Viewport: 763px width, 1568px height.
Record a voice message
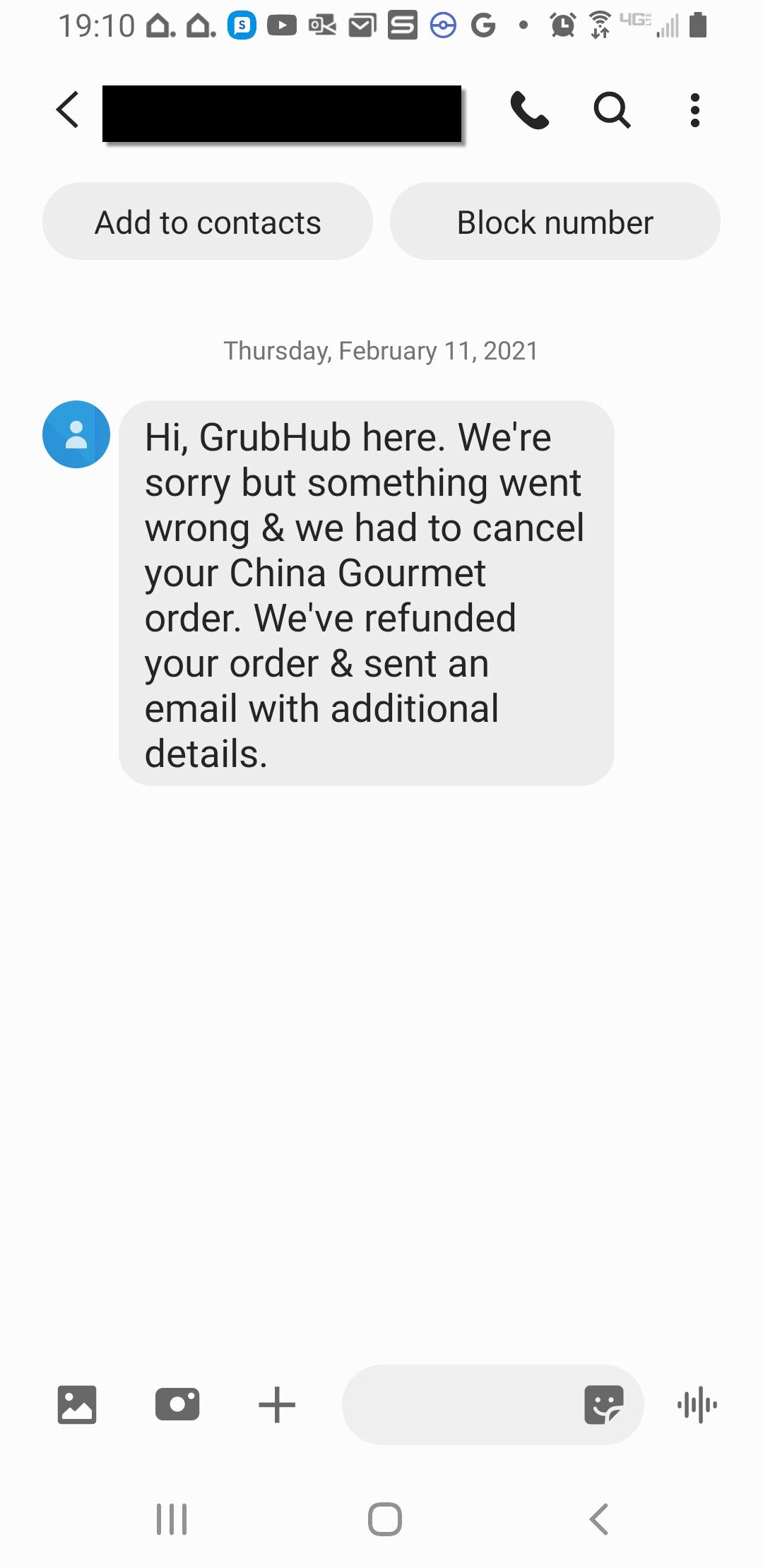697,1404
